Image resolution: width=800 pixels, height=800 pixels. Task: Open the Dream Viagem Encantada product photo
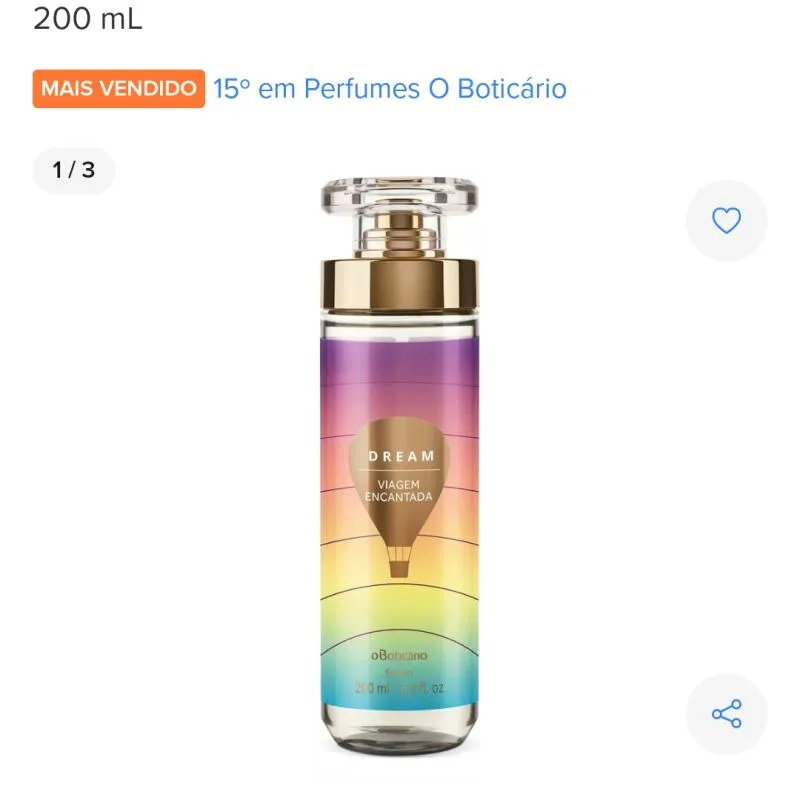click(400, 470)
